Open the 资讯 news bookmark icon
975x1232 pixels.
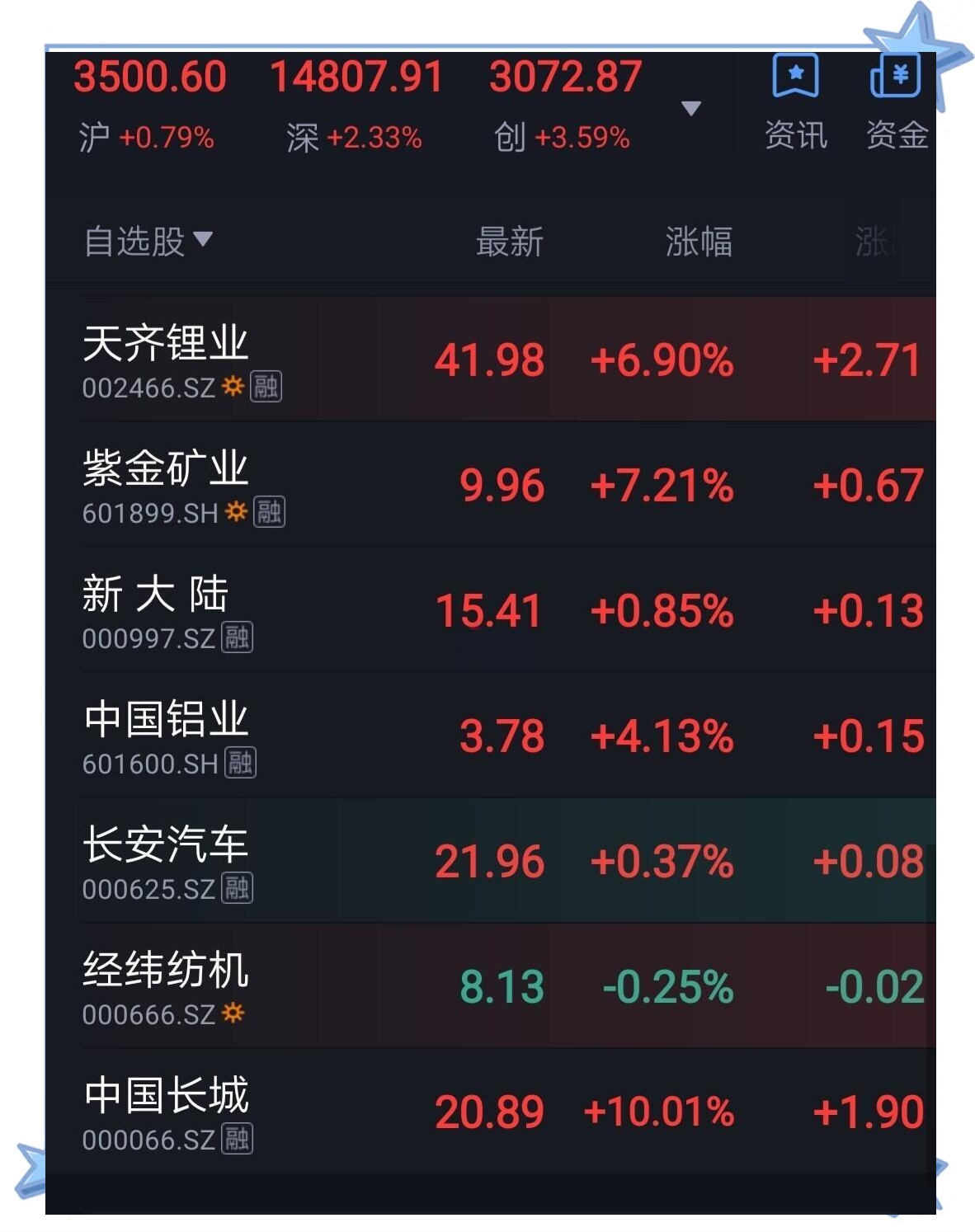coord(794,78)
